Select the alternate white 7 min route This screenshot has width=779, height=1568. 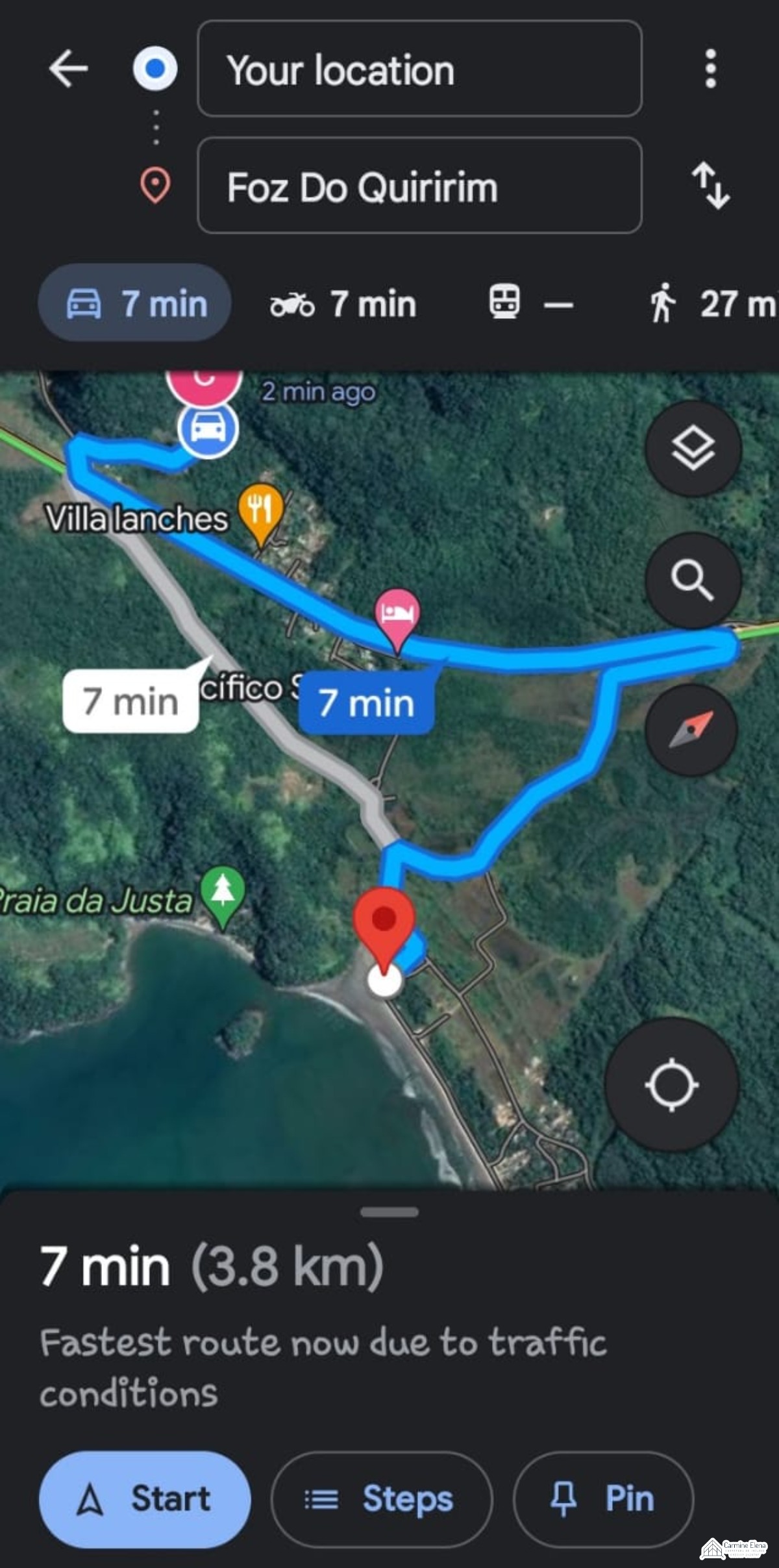point(130,702)
